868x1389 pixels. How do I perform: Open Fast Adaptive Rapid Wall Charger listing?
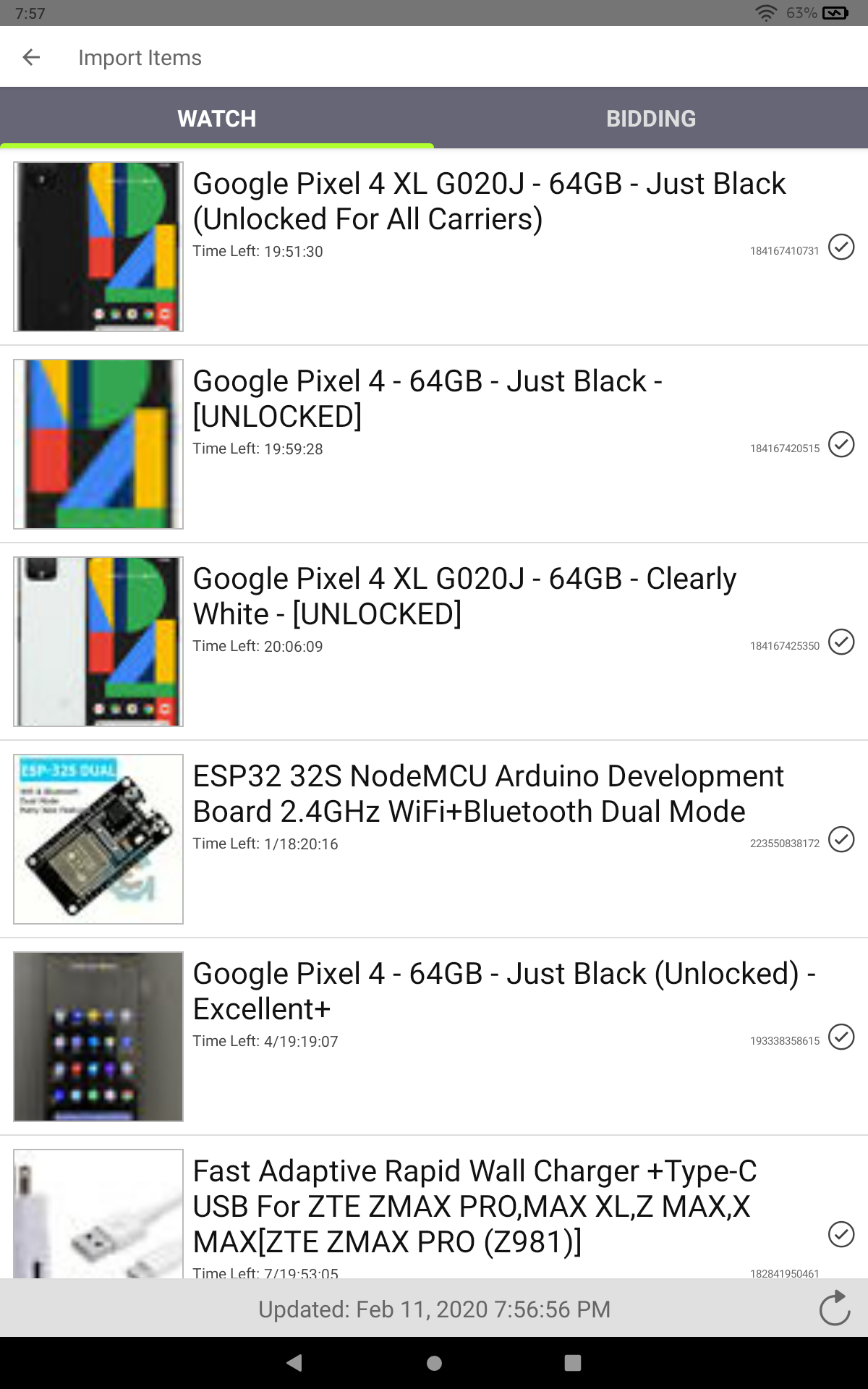[x=475, y=1206]
